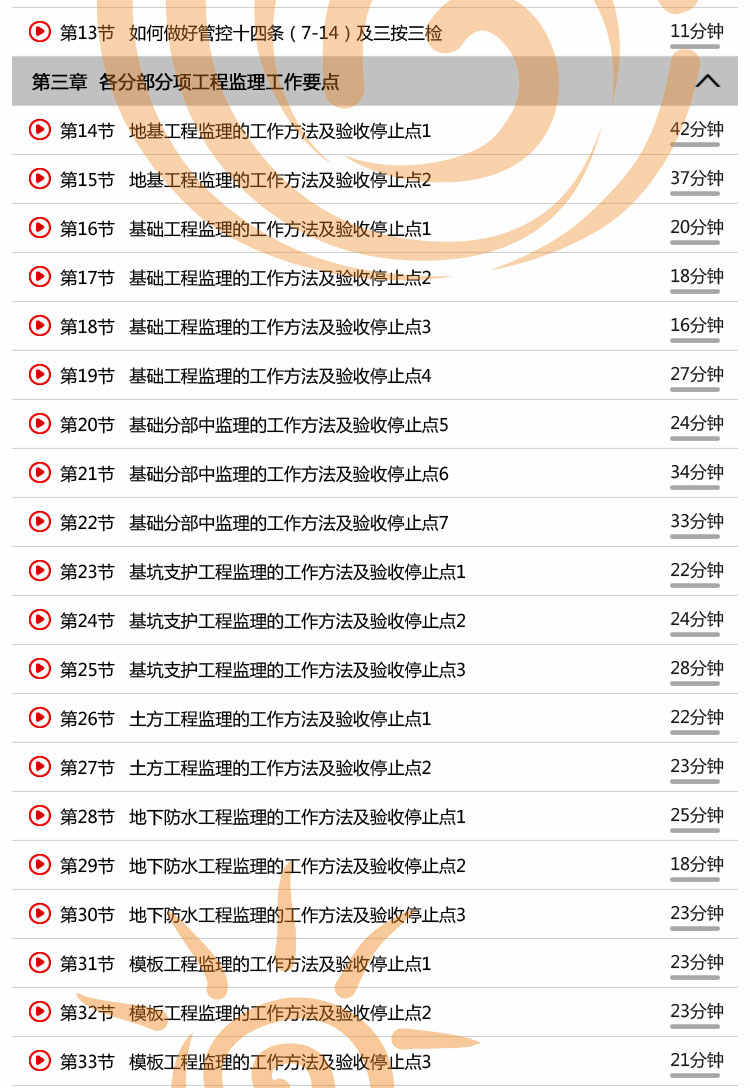This screenshot has width=750, height=1088.
Task: Open 第23节 基坑支护工程 停止点1
Action: click(297, 572)
